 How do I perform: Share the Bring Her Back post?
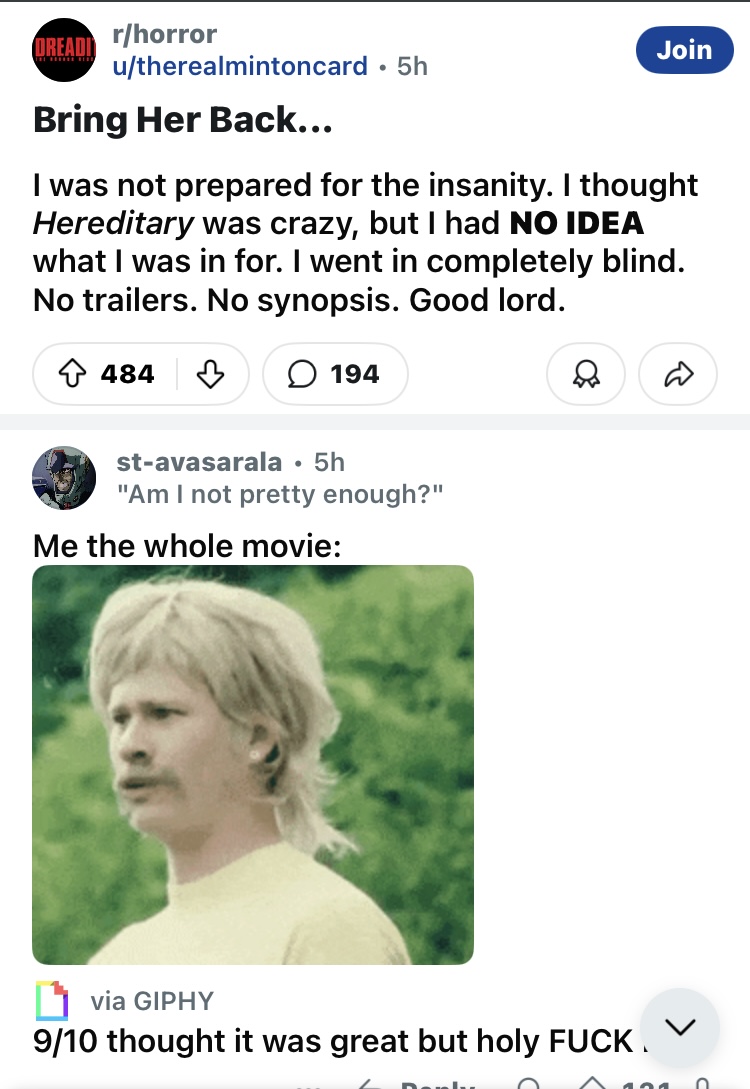coord(677,374)
